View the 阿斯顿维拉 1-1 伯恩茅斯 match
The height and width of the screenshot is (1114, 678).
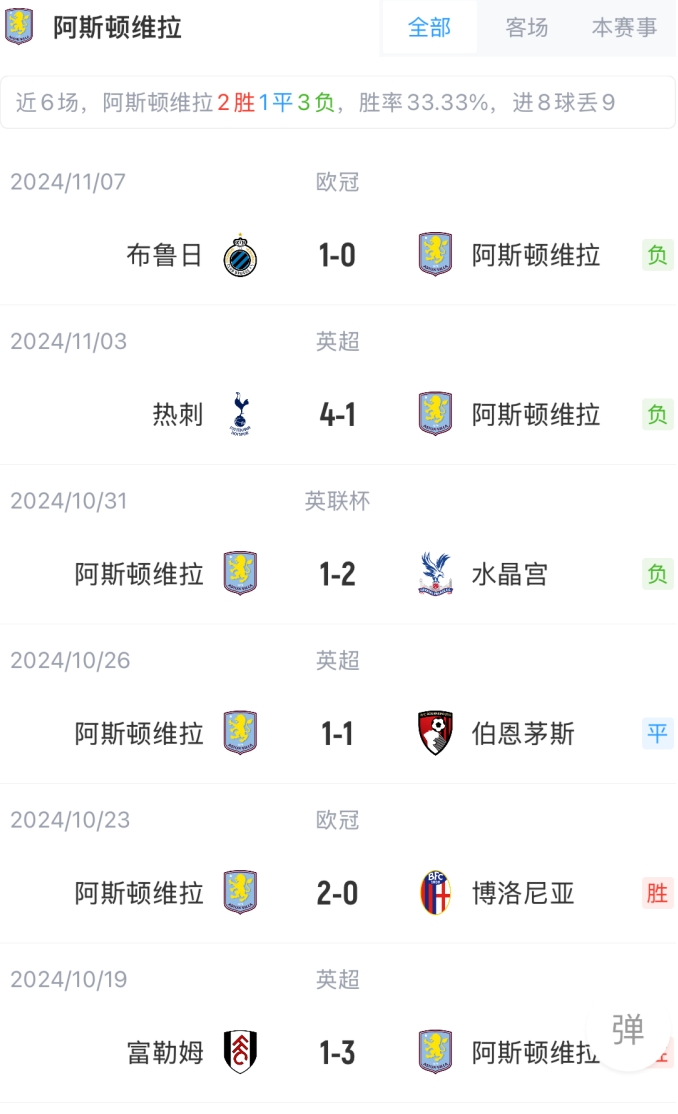pos(338,733)
